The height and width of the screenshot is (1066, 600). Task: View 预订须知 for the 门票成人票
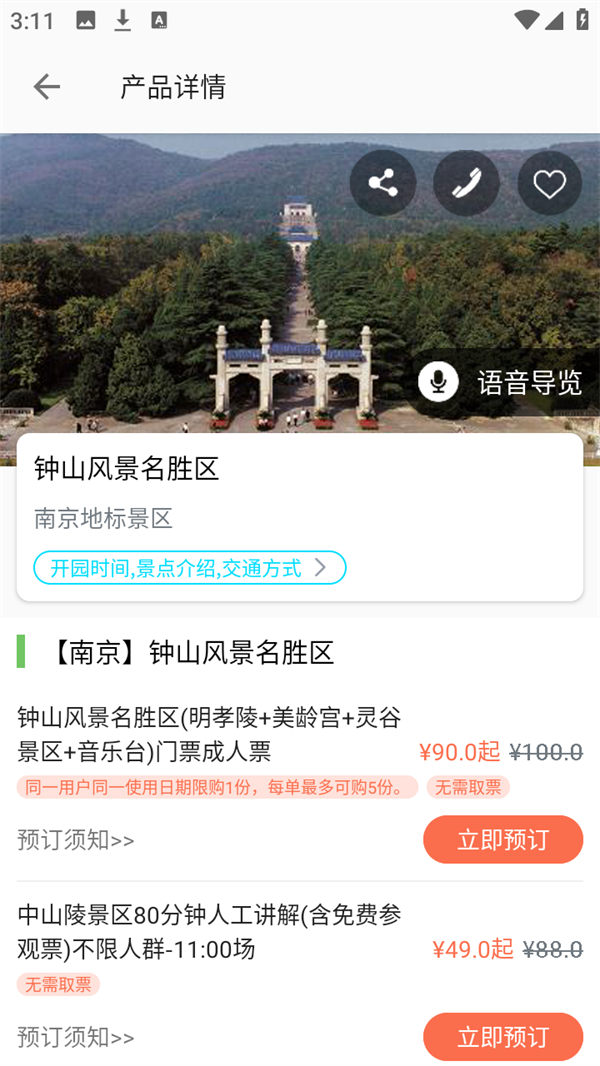(76, 839)
